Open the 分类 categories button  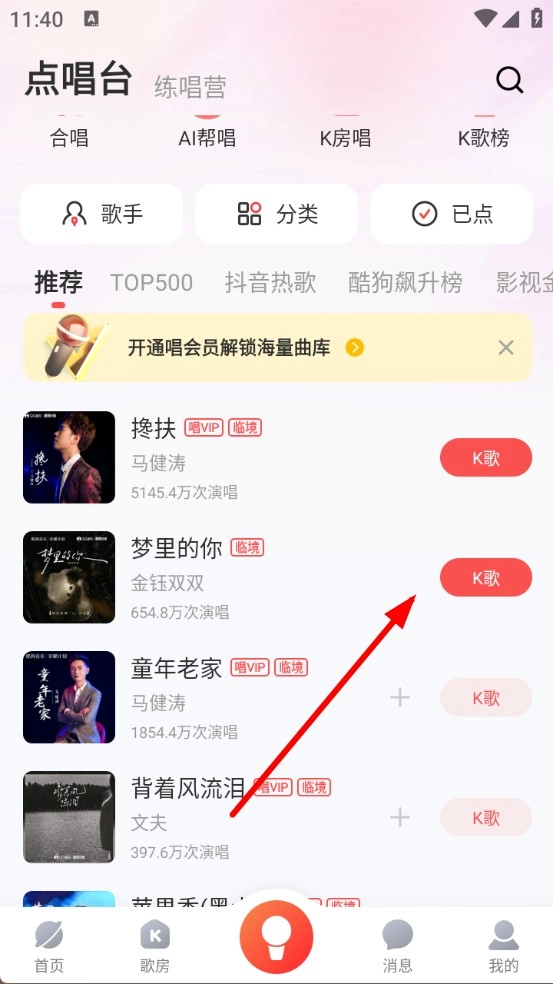pyautogui.click(x=276, y=214)
